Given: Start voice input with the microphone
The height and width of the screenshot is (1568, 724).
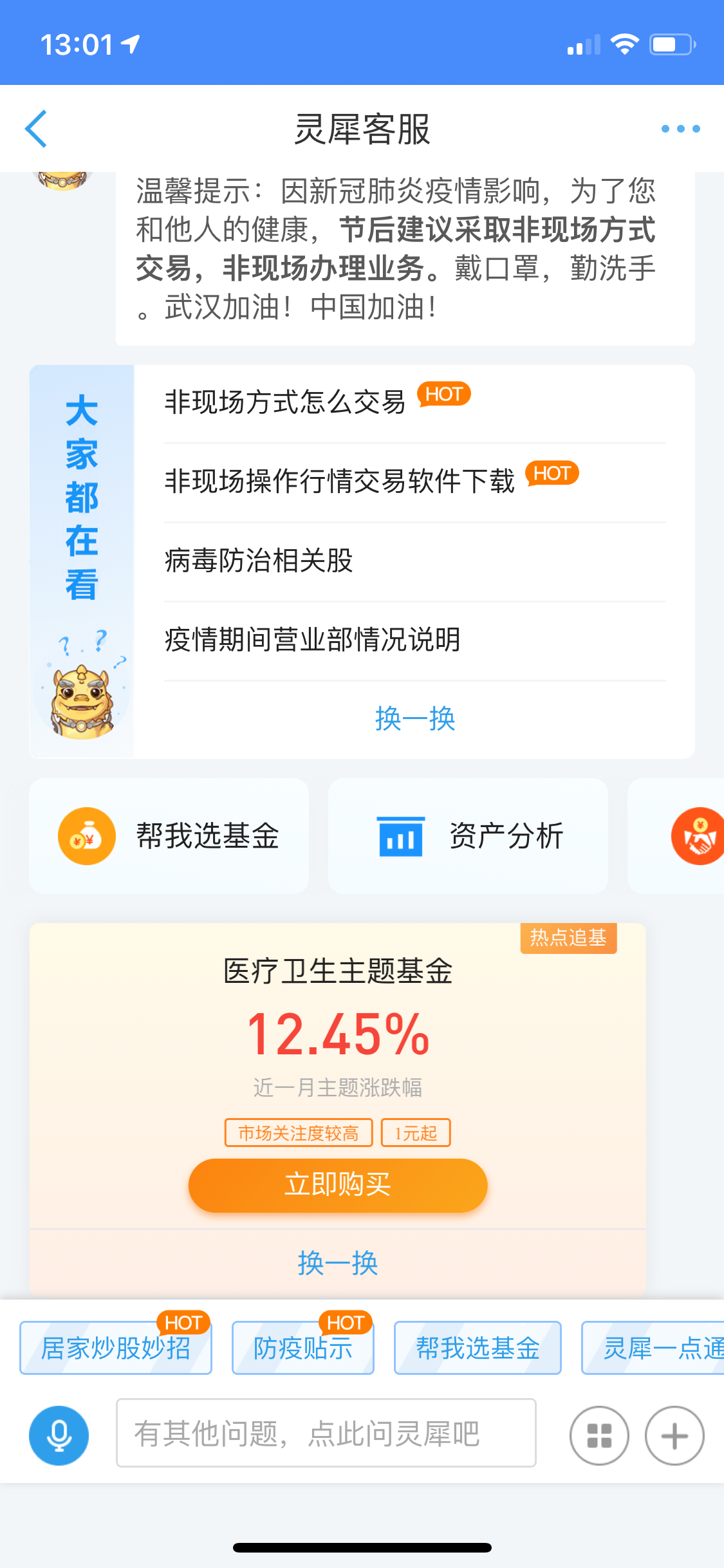Looking at the screenshot, I should tap(59, 1435).
